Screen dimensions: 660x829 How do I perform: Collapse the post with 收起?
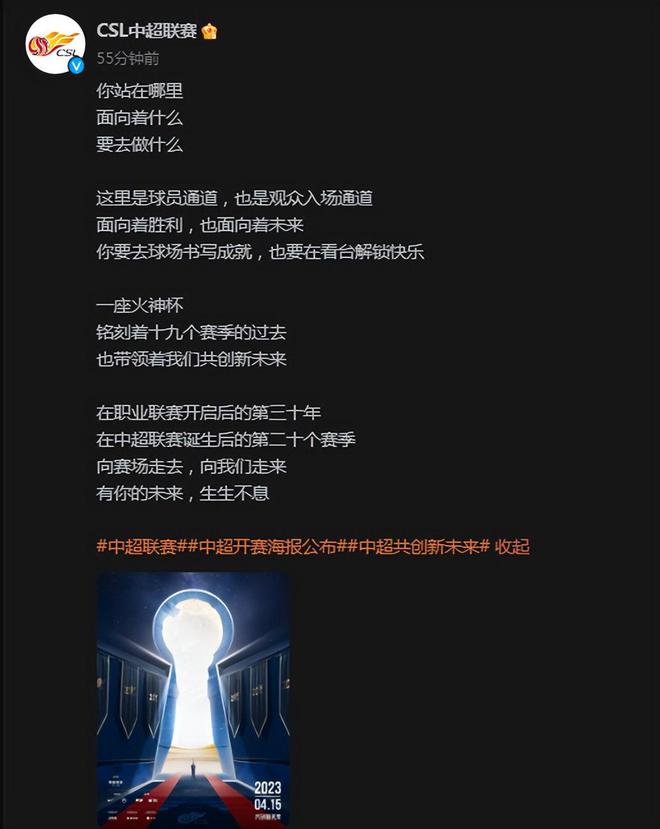(x=512, y=547)
